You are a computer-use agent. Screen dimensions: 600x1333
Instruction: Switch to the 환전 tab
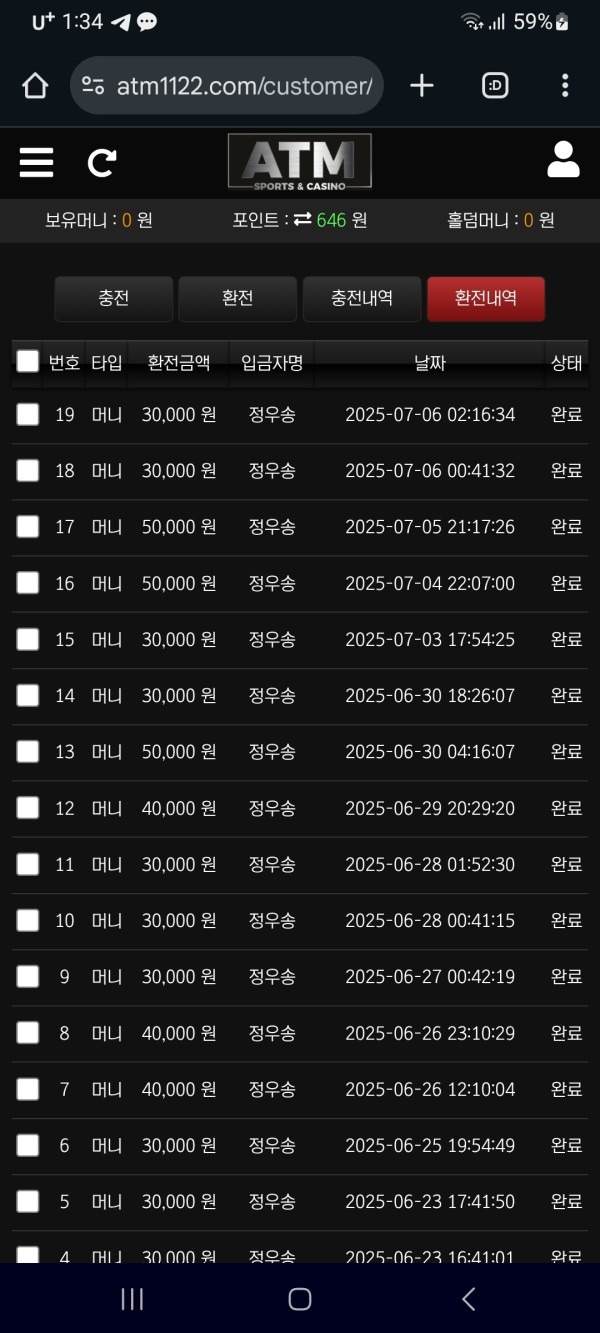coord(237,299)
